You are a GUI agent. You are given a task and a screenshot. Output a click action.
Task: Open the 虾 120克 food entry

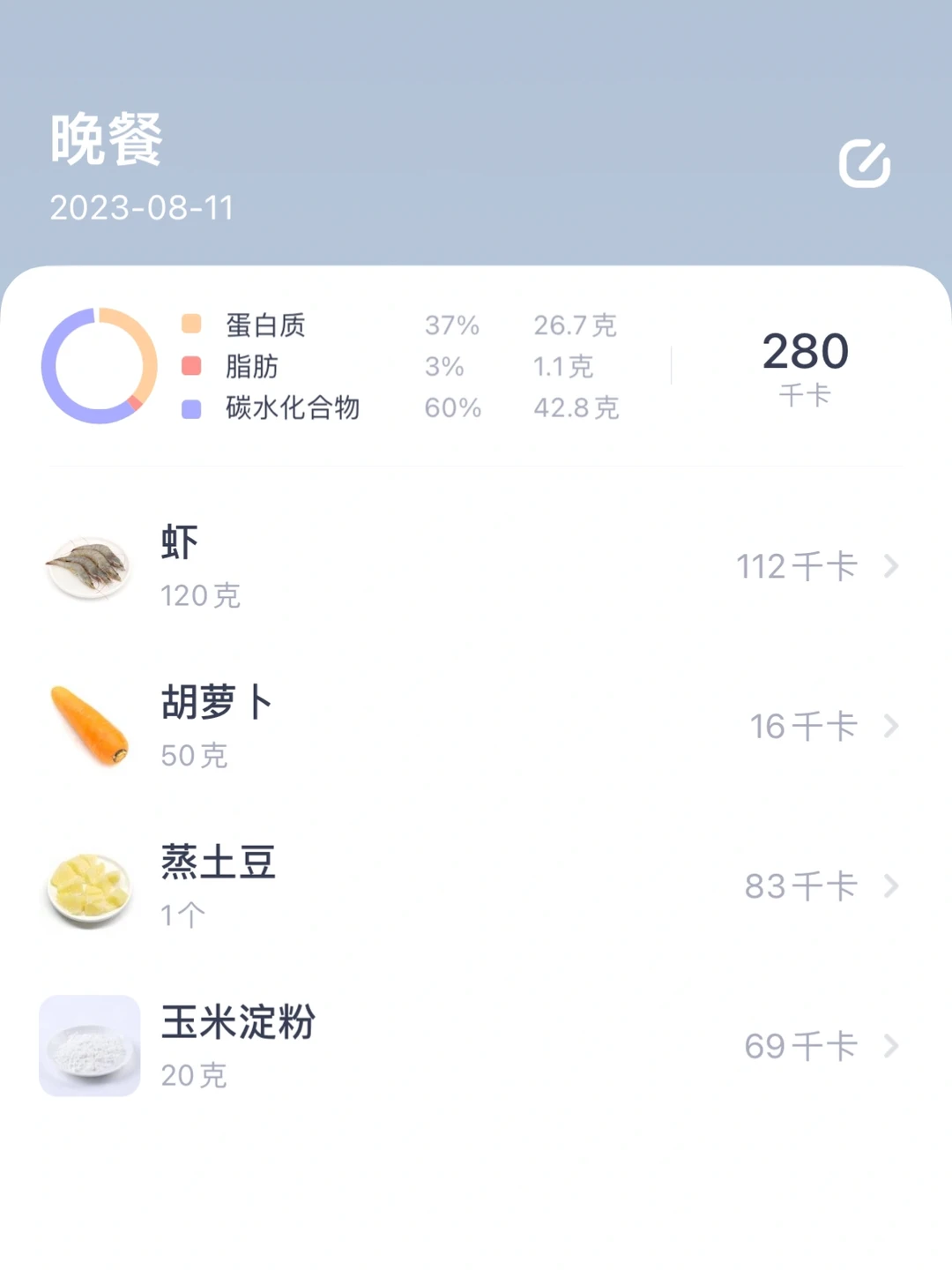click(x=474, y=567)
